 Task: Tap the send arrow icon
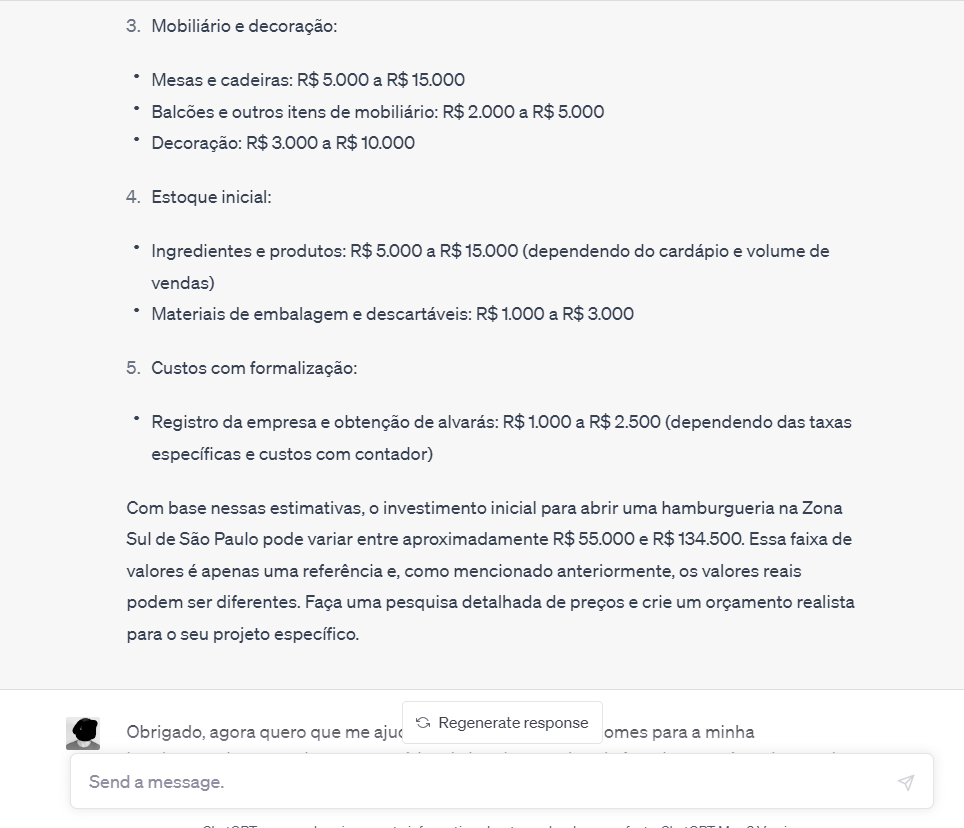click(905, 782)
